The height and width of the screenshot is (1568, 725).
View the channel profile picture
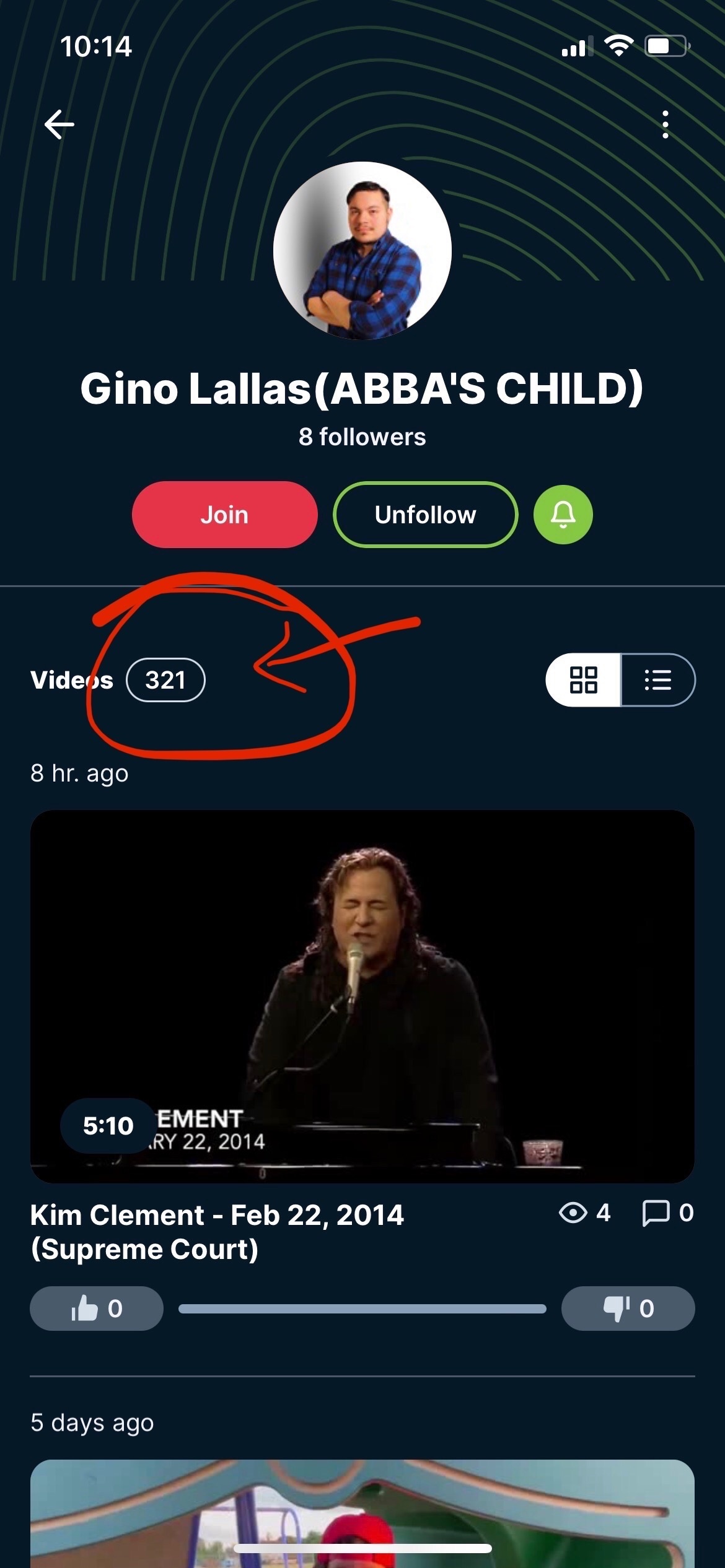[362, 251]
